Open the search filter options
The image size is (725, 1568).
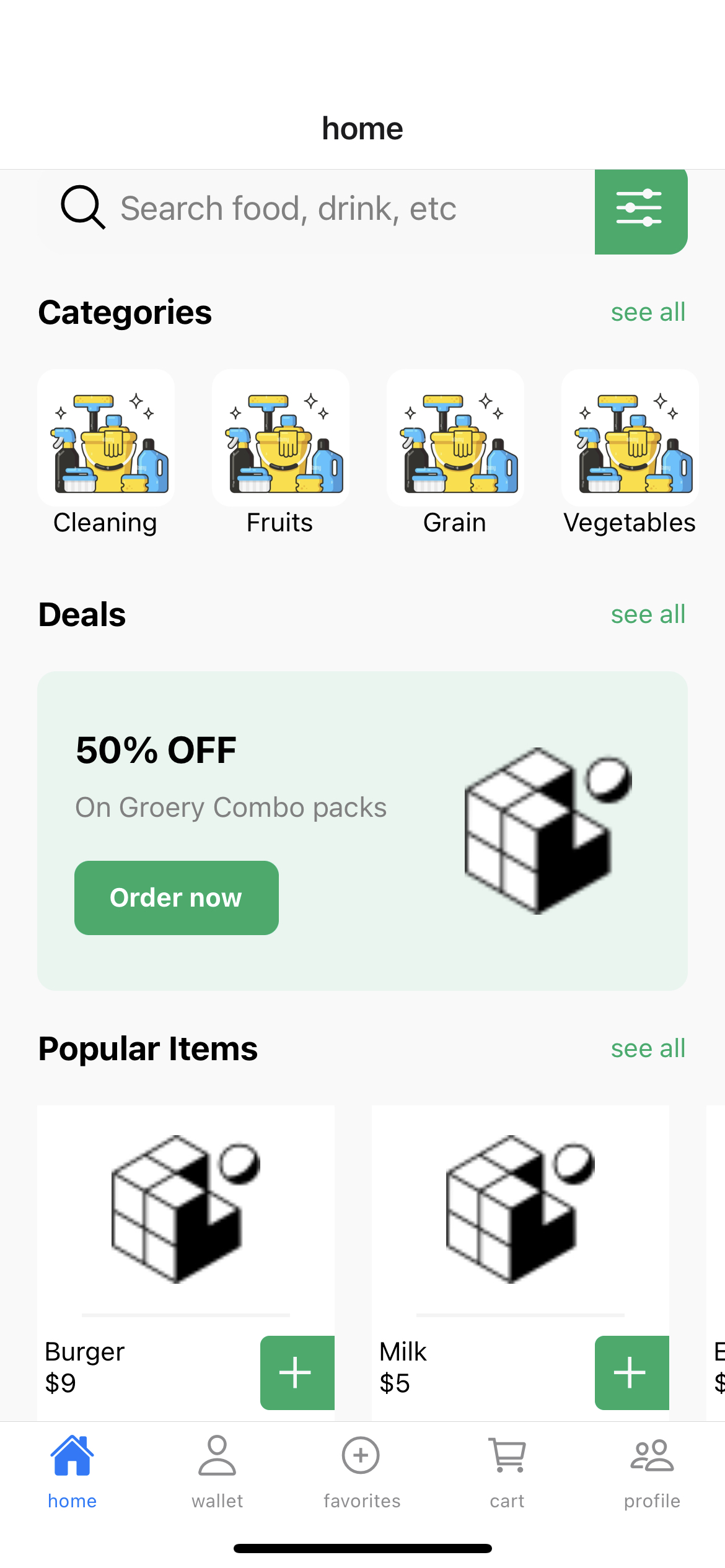click(x=641, y=211)
